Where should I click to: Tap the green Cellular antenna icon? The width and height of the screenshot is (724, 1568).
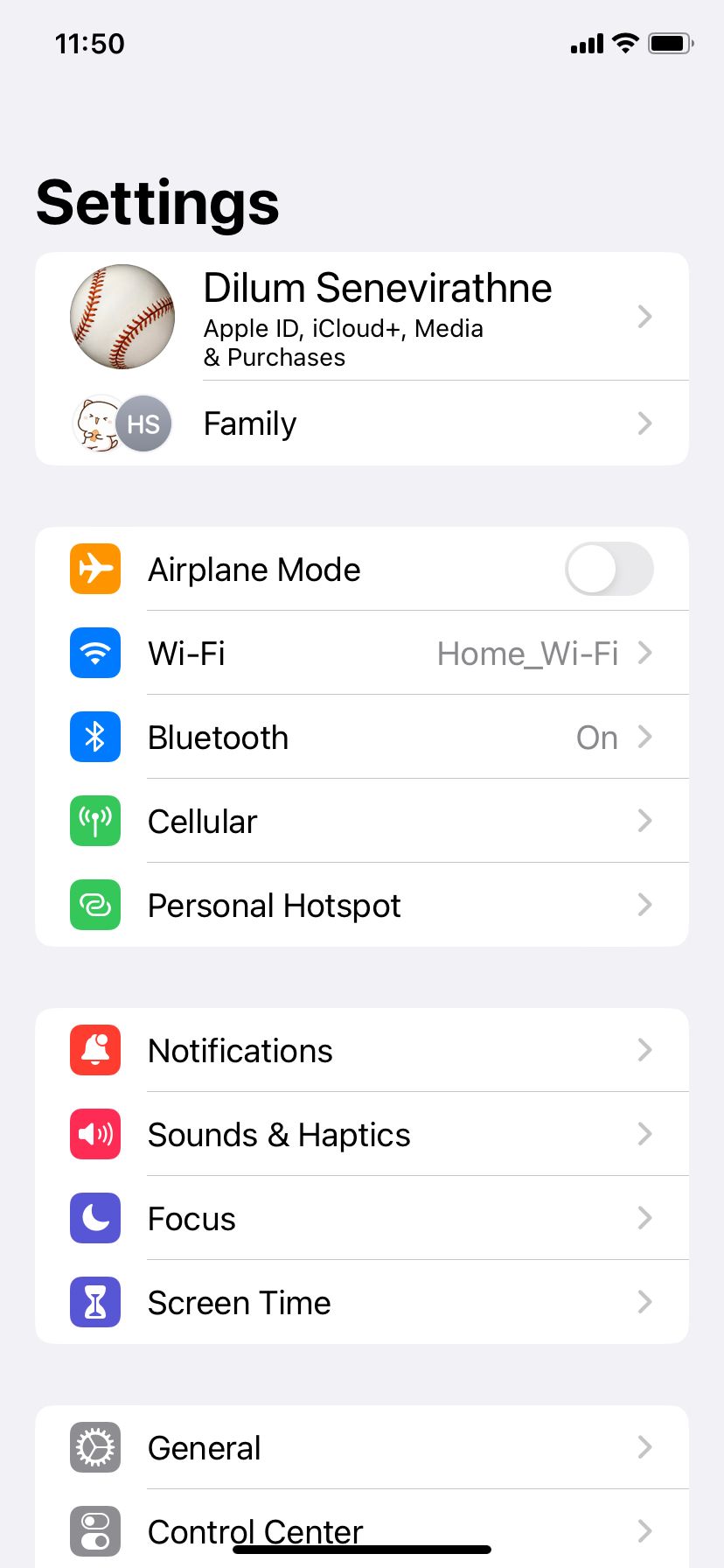tap(94, 821)
